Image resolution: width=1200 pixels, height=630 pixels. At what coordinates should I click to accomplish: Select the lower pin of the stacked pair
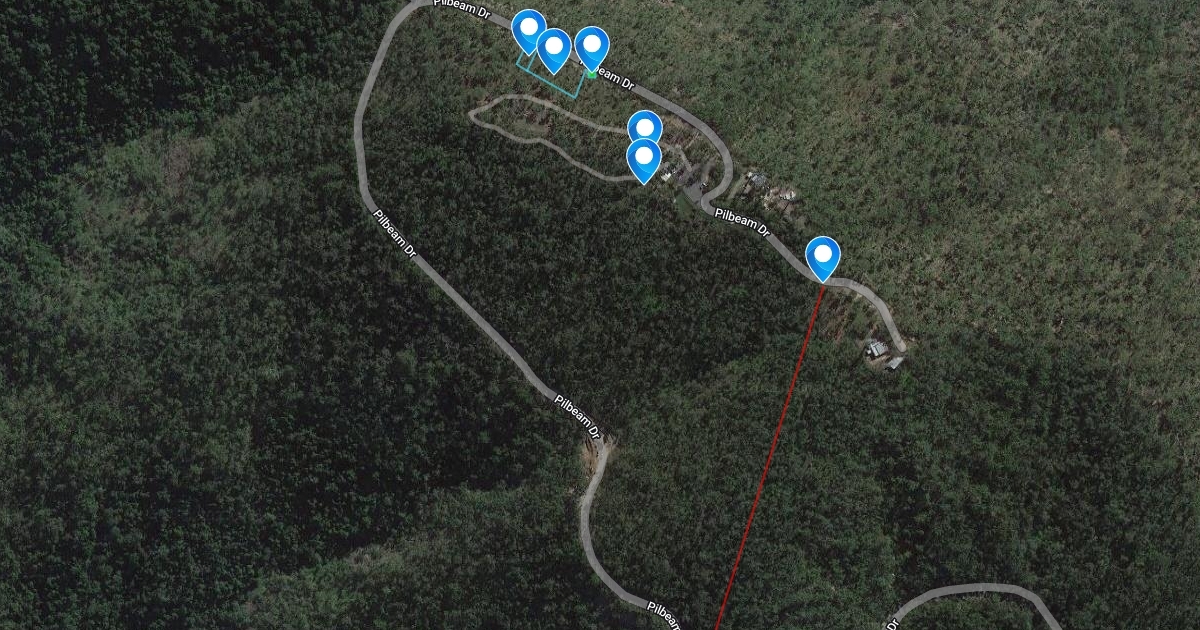tap(644, 158)
